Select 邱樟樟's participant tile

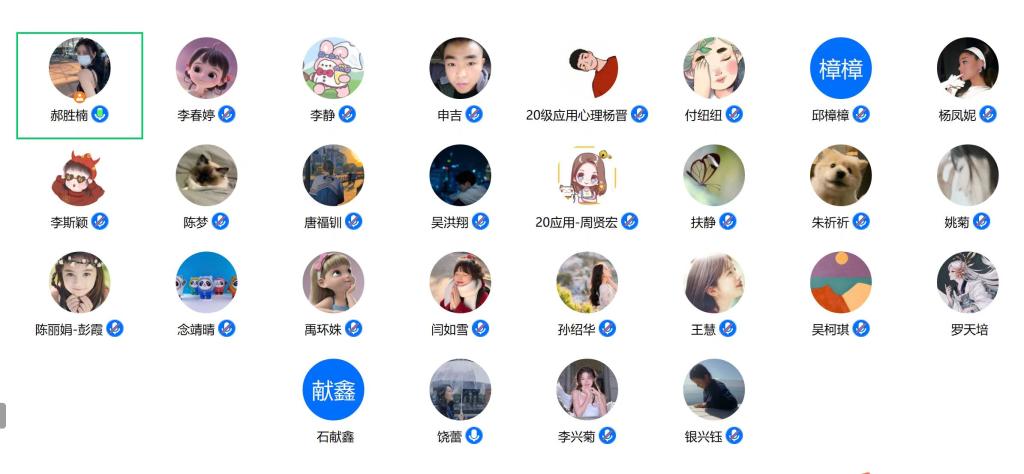click(841, 68)
